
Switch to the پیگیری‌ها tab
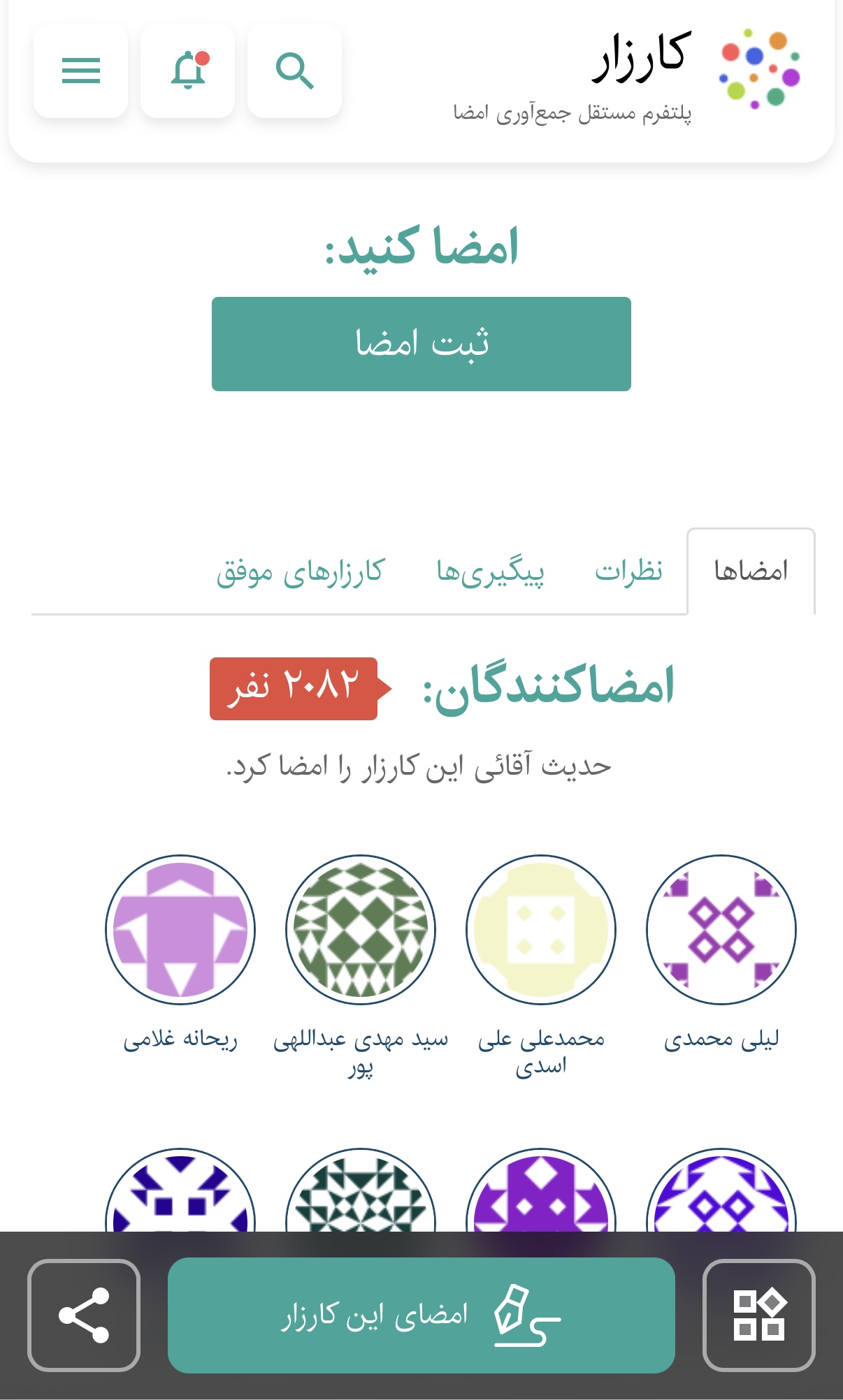click(x=490, y=571)
